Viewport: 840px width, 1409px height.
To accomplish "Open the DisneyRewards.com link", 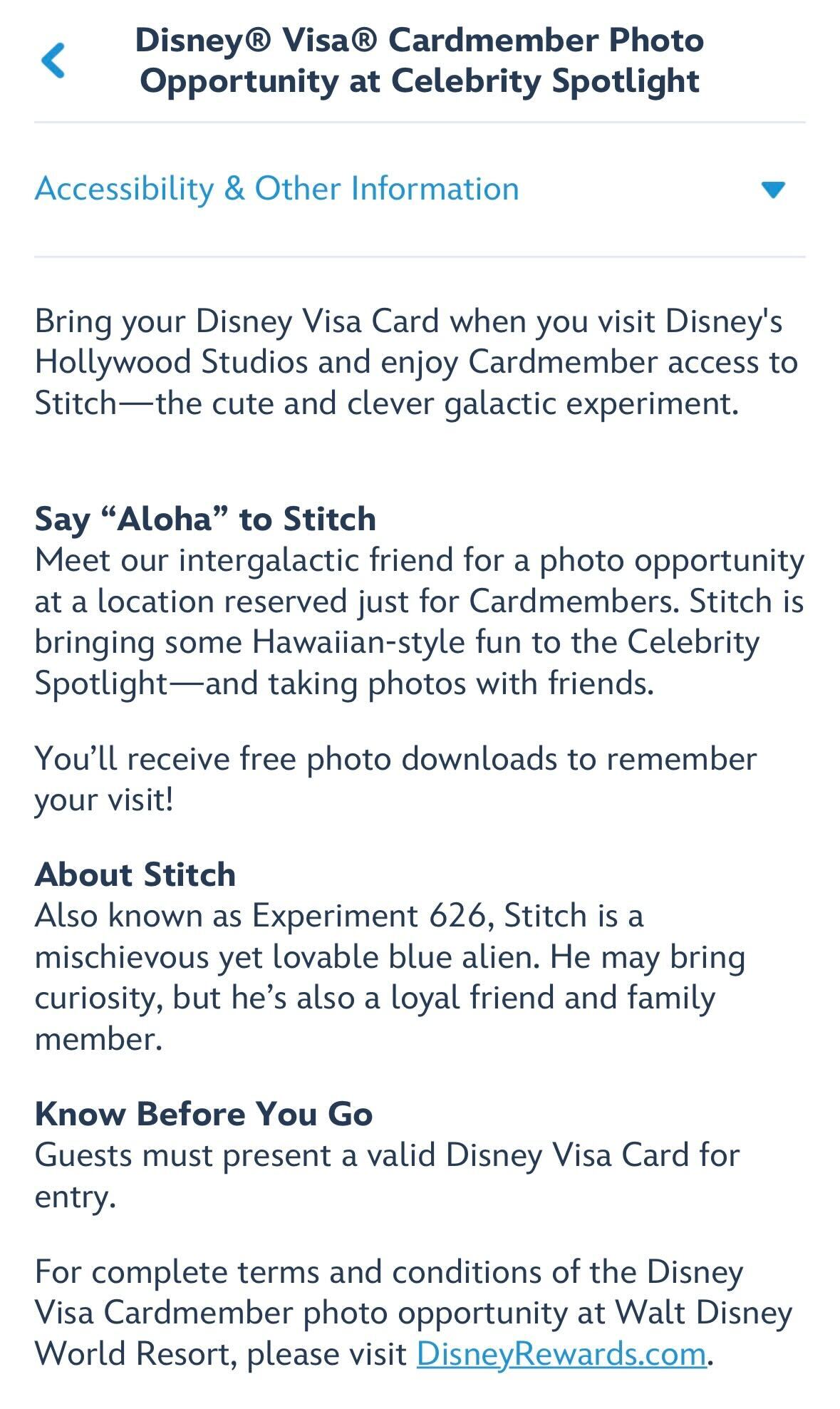I will point(561,1353).
